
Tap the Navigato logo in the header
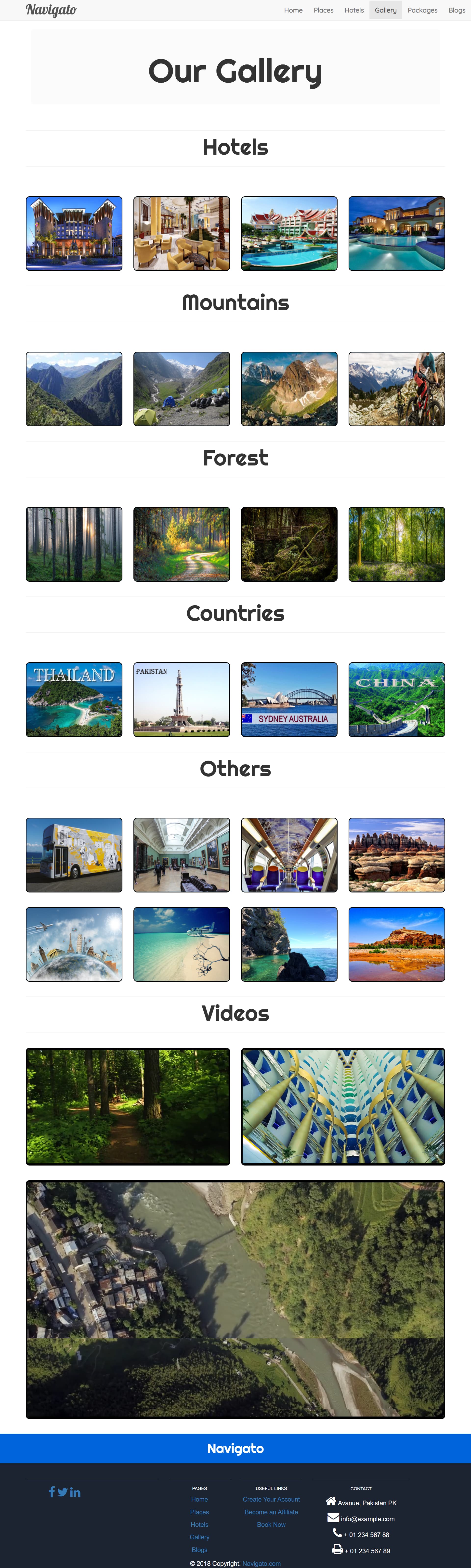[x=51, y=10]
